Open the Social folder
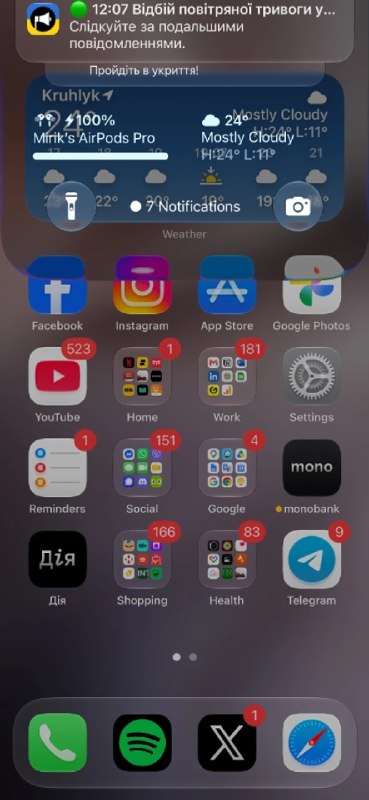This screenshot has width=369, height=800. tap(142, 468)
